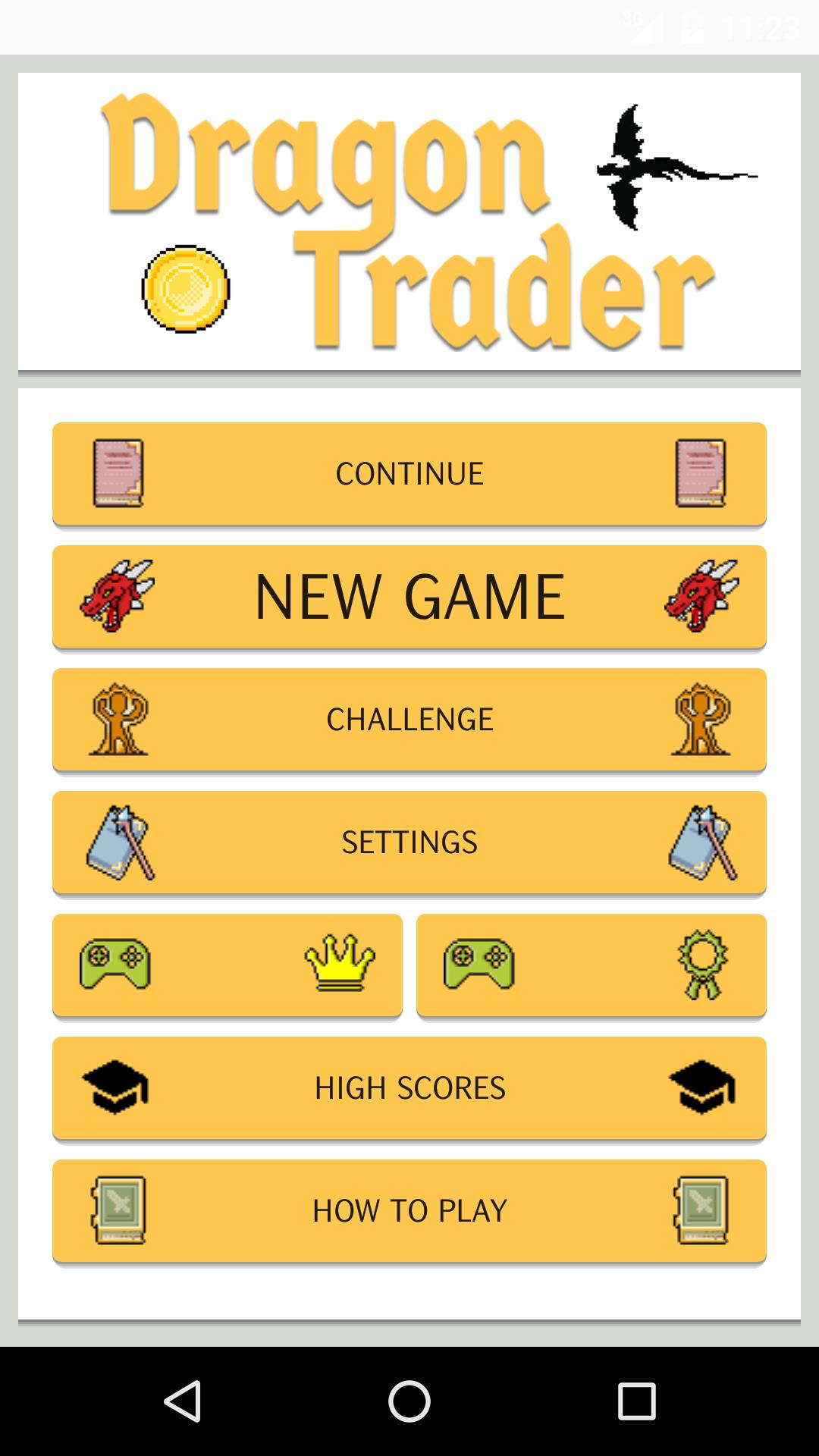Go back using the system back button
The width and height of the screenshot is (819, 1456).
(x=183, y=1401)
